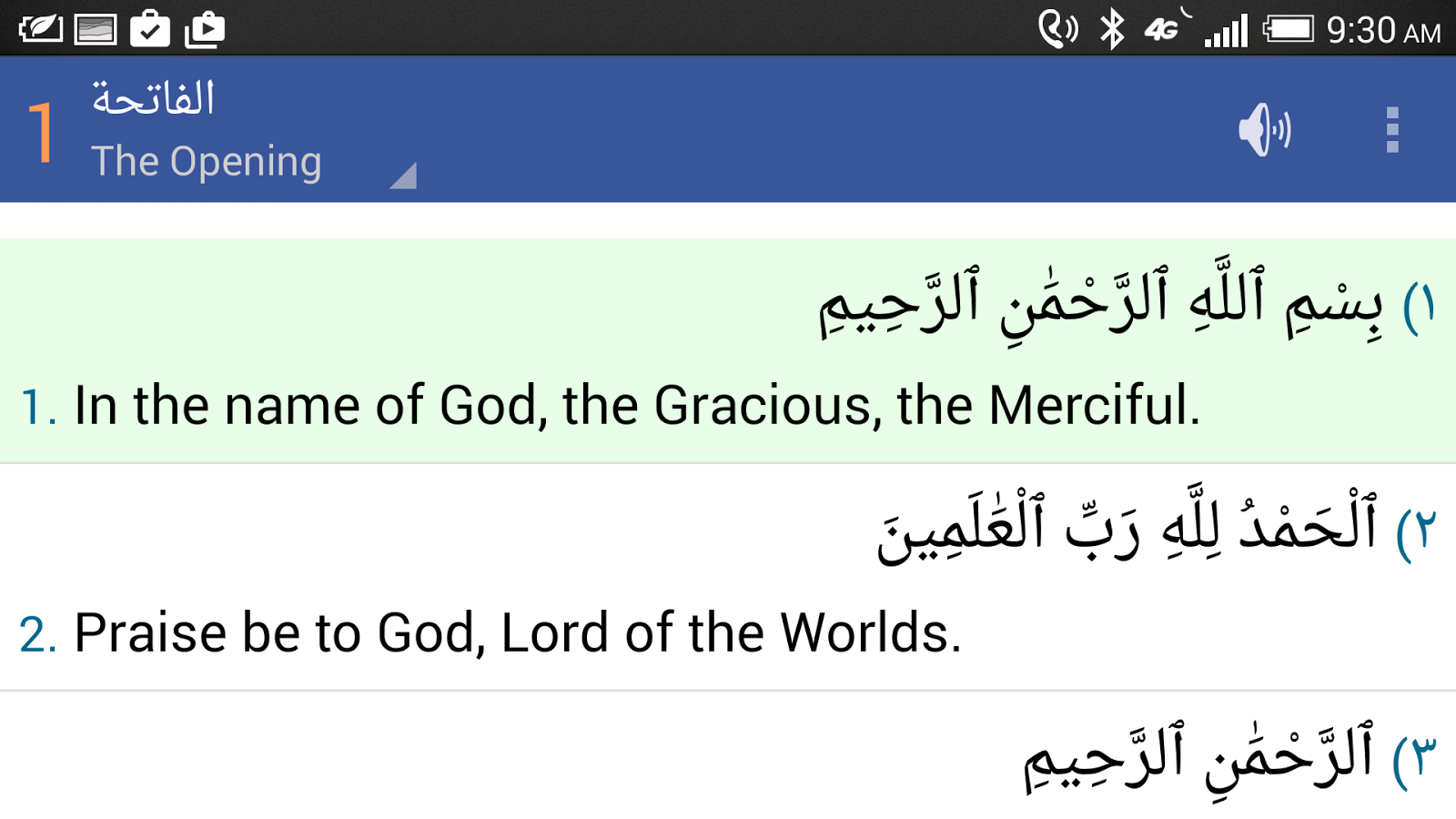Play audio recitation with speaker icon
Viewport: 1456px width, 819px height.
(x=1264, y=130)
